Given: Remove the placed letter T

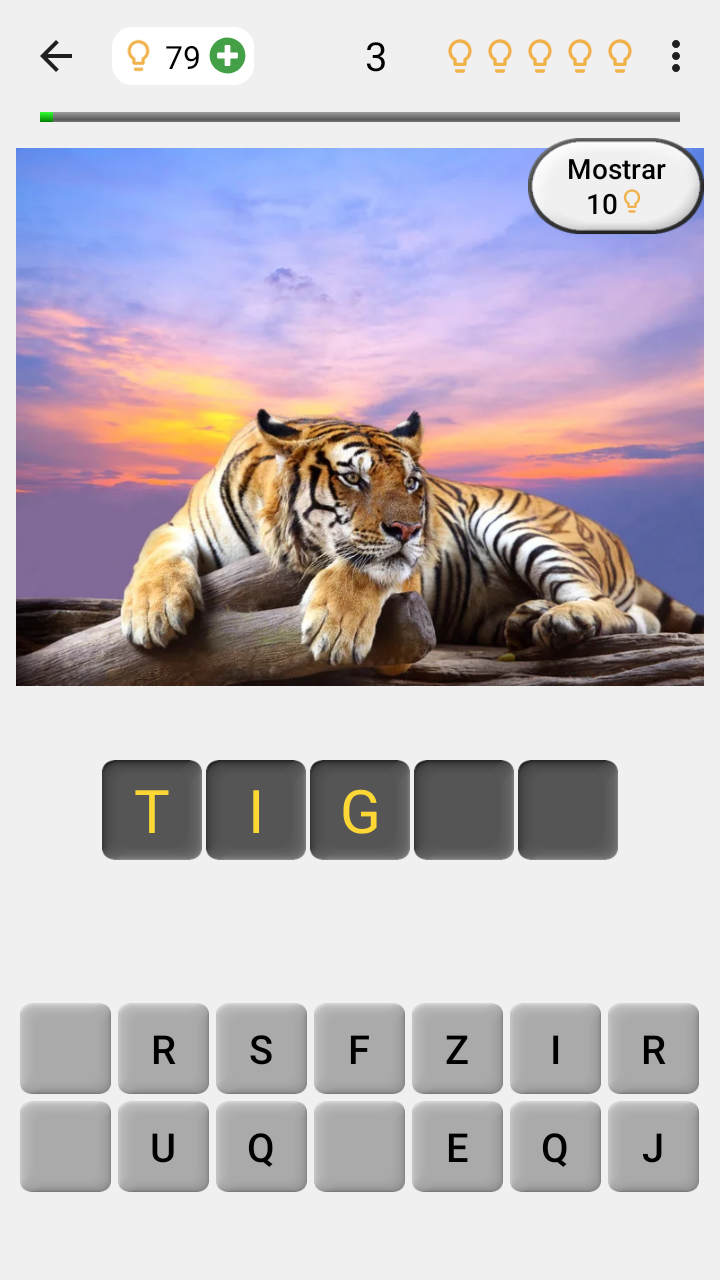Looking at the screenshot, I should click(x=152, y=810).
